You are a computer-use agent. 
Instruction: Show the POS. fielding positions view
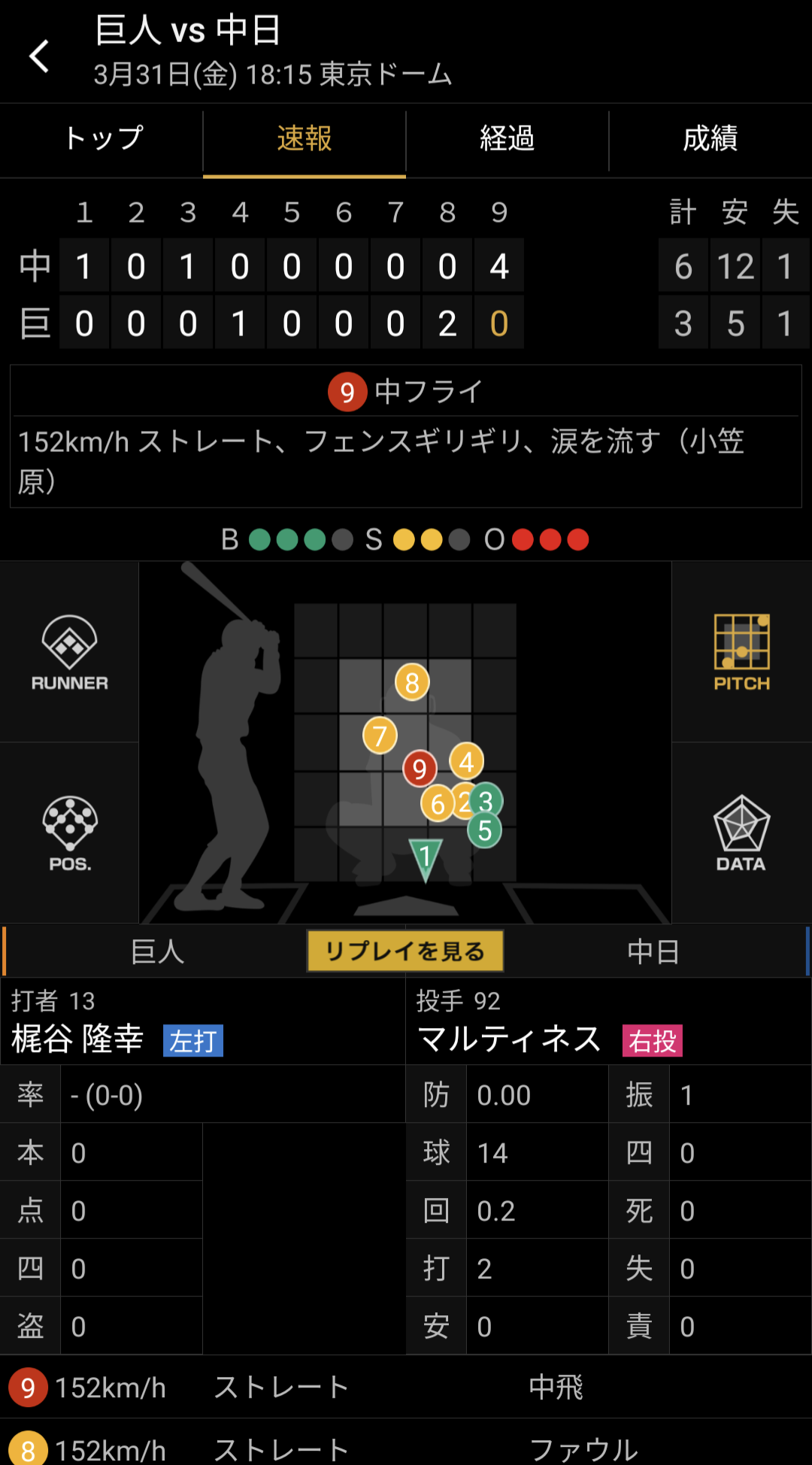pyautogui.click(x=69, y=833)
